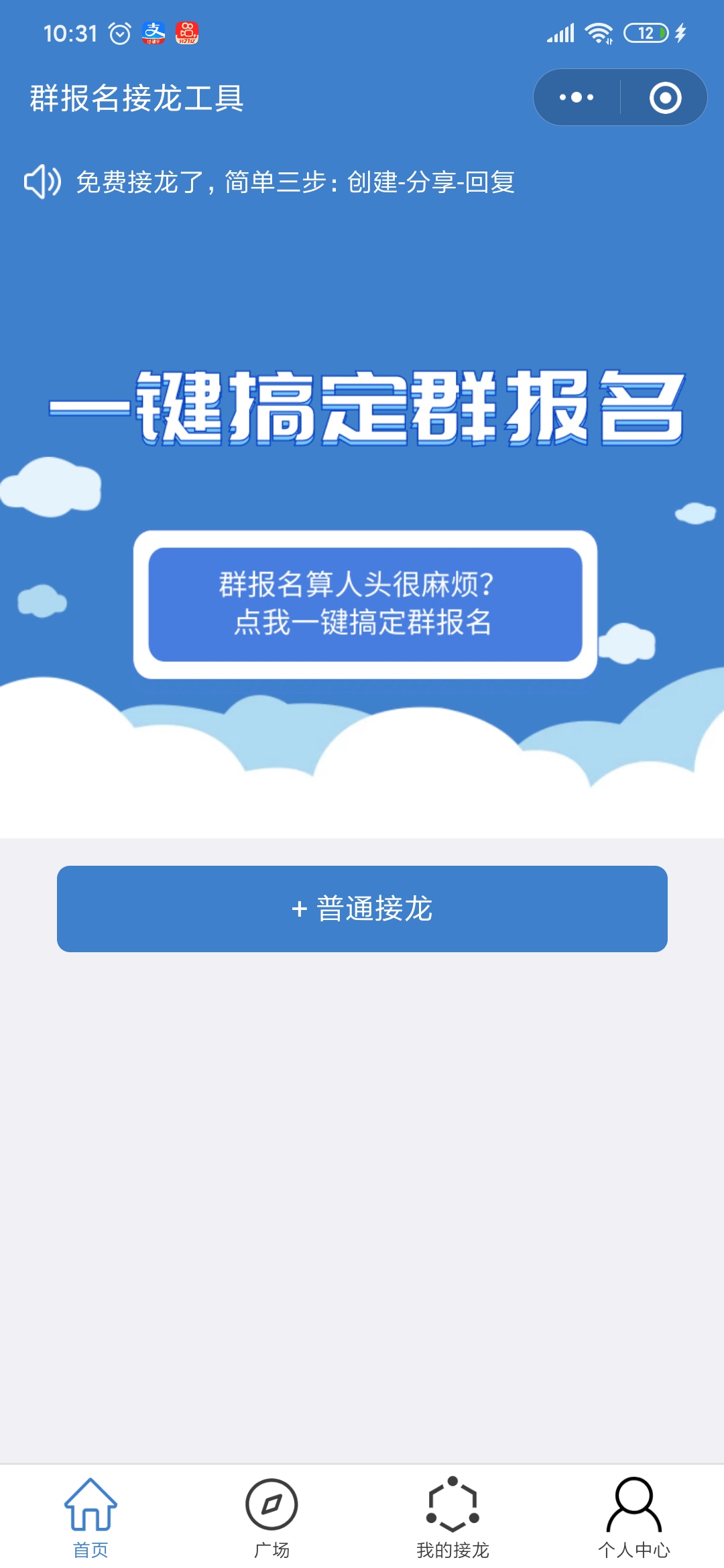Open the mini program's three-dot menu
Image resolution: width=724 pixels, height=1568 pixels.
click(x=577, y=98)
